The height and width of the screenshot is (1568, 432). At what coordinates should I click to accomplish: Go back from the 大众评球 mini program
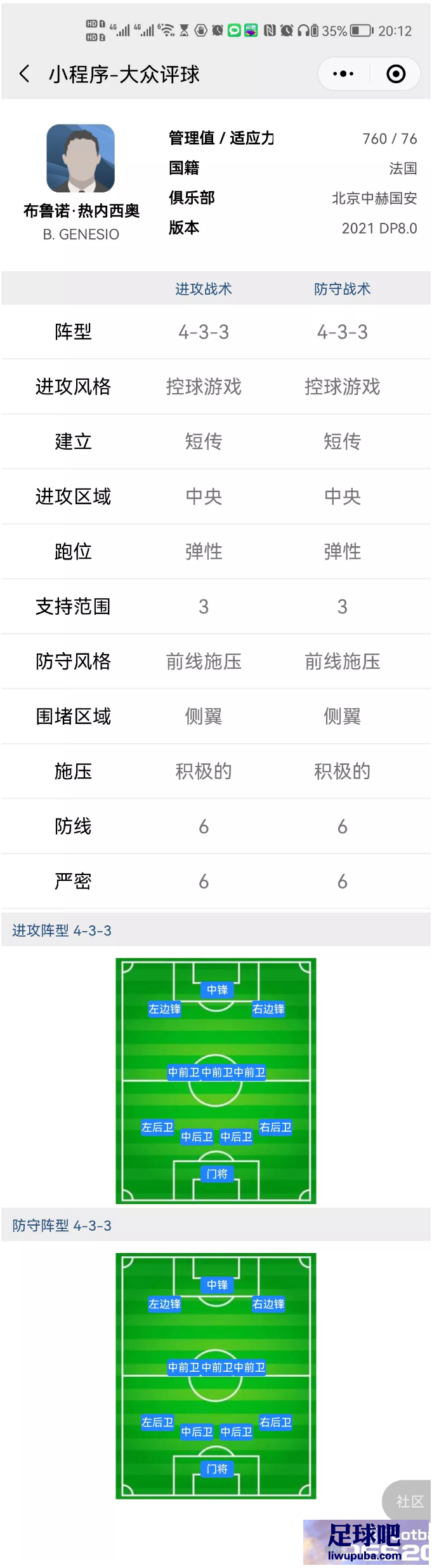pos(24,74)
